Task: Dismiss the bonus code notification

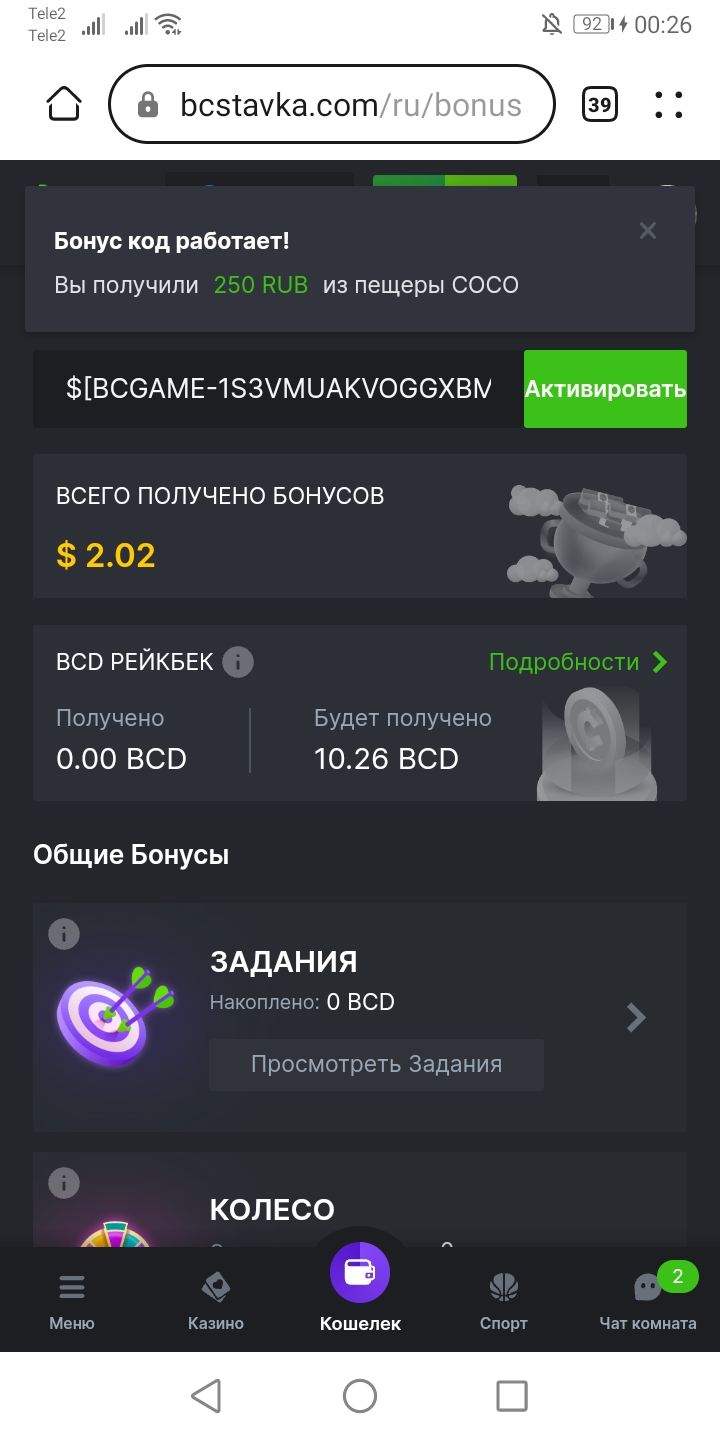Action: pyautogui.click(x=648, y=231)
